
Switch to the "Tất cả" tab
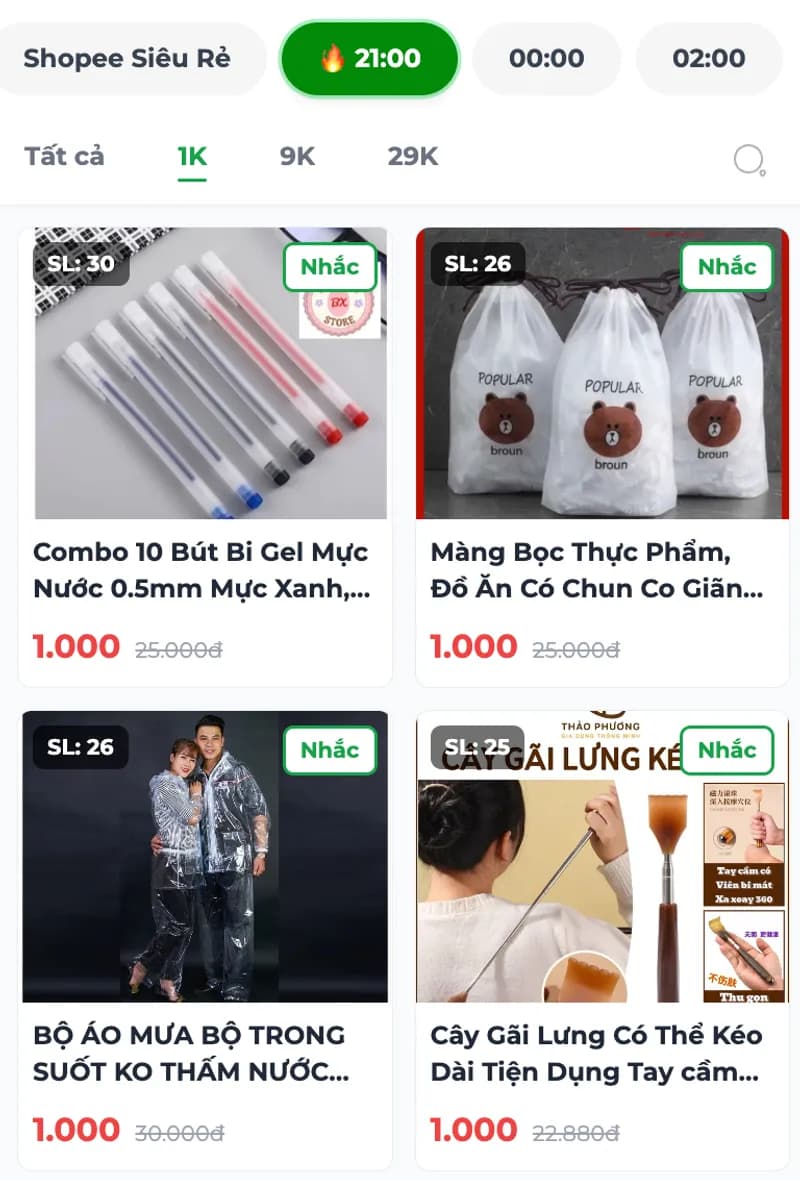63,156
